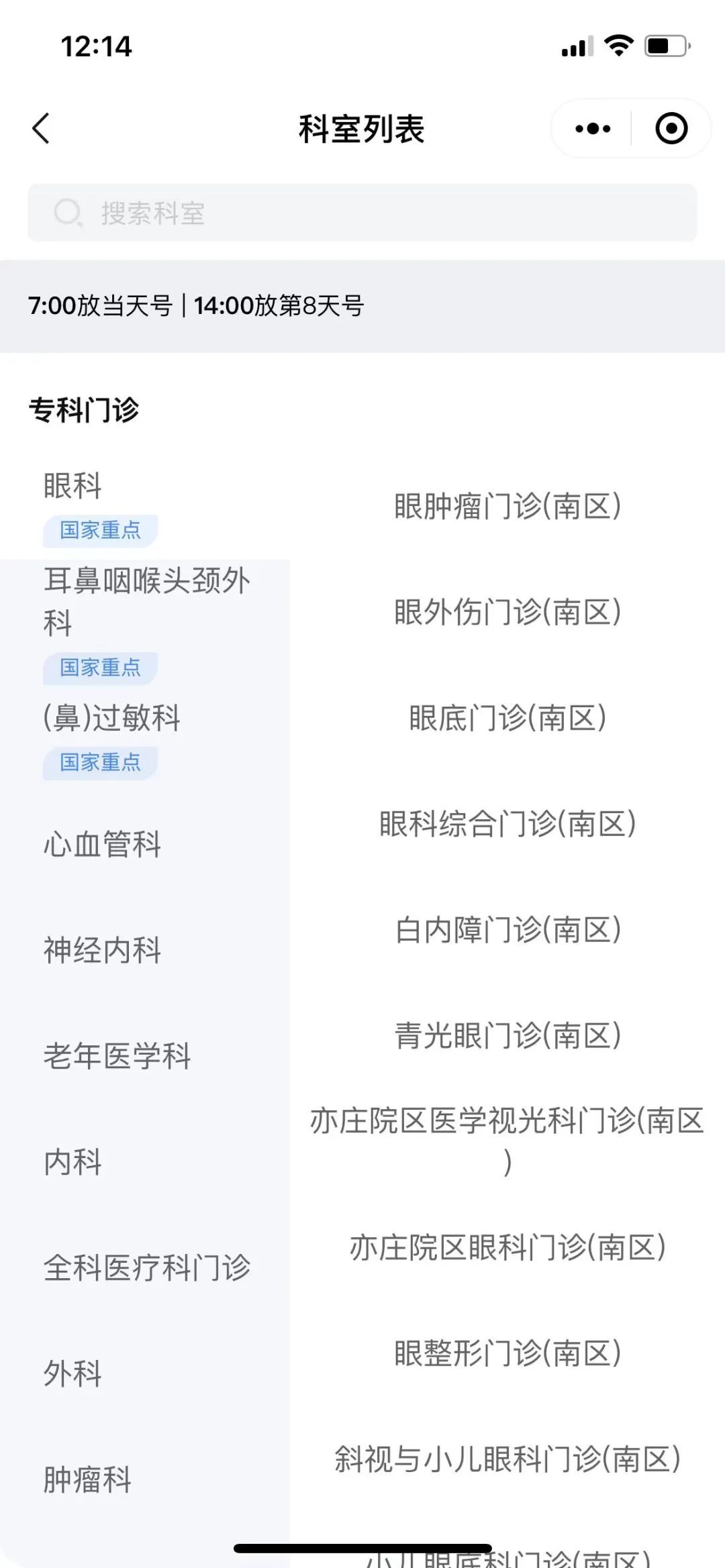Select the 外科 category
This screenshot has height=1568, width=725.
point(73,1373)
